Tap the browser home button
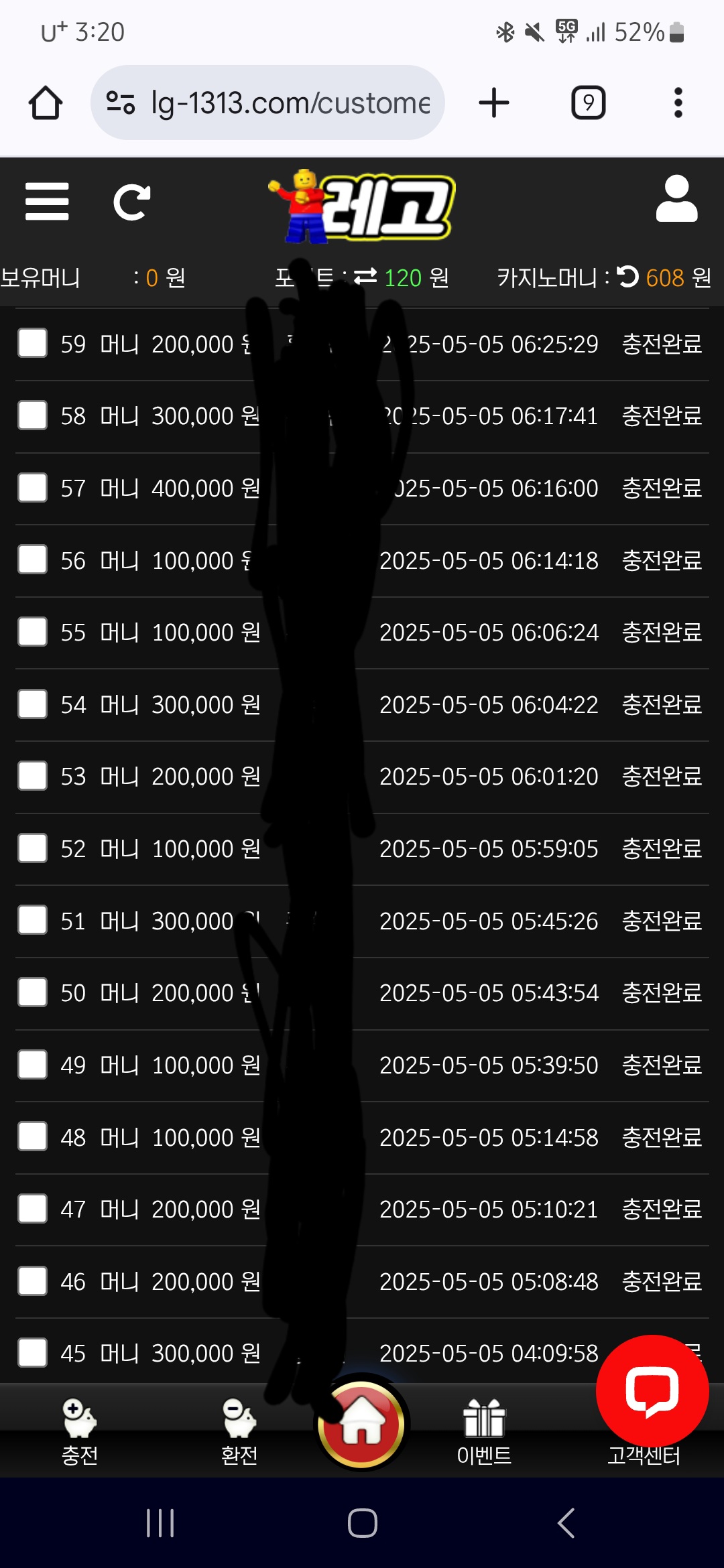 click(x=46, y=103)
